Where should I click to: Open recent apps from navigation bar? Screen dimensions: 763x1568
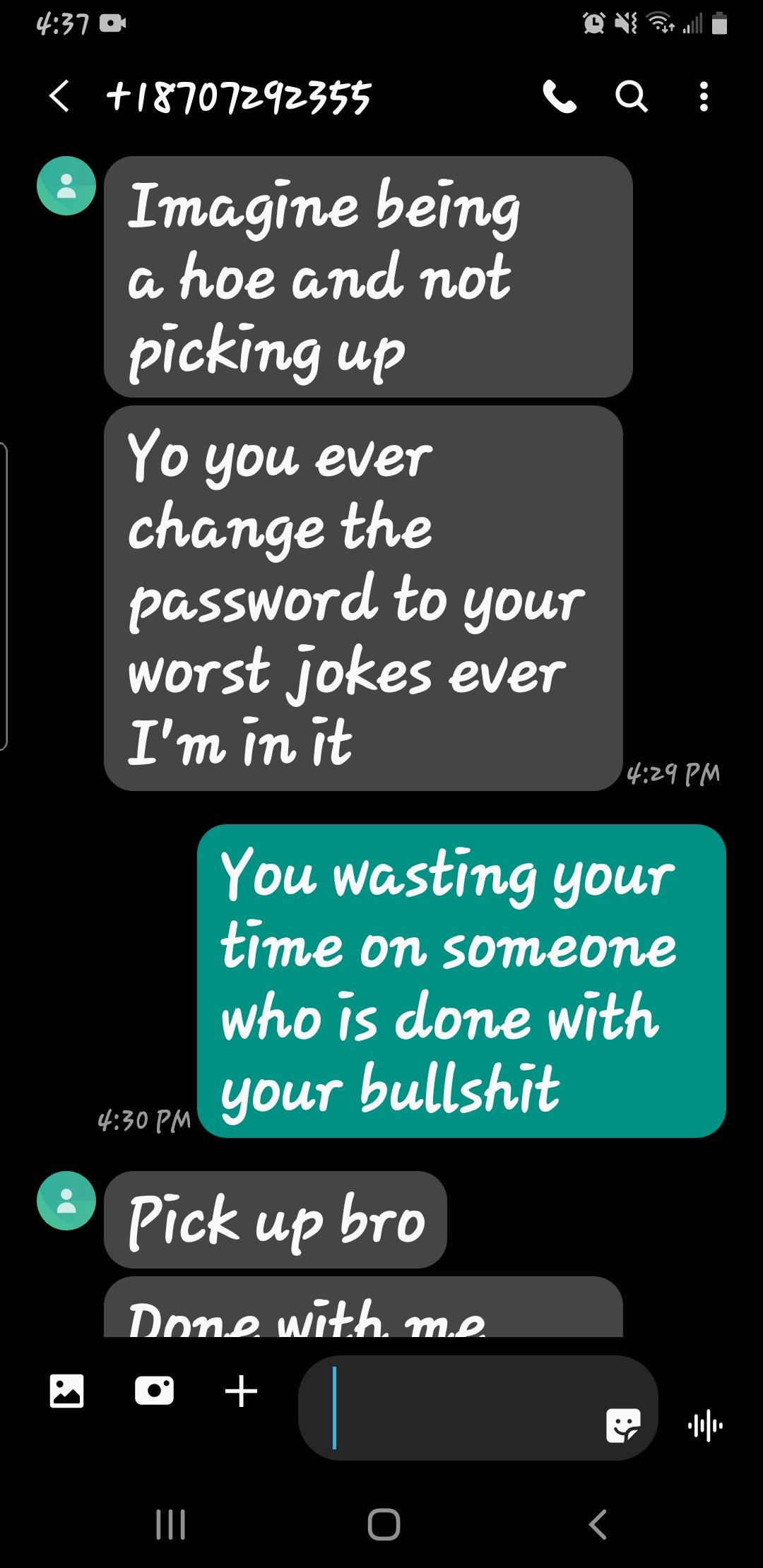click(170, 1524)
